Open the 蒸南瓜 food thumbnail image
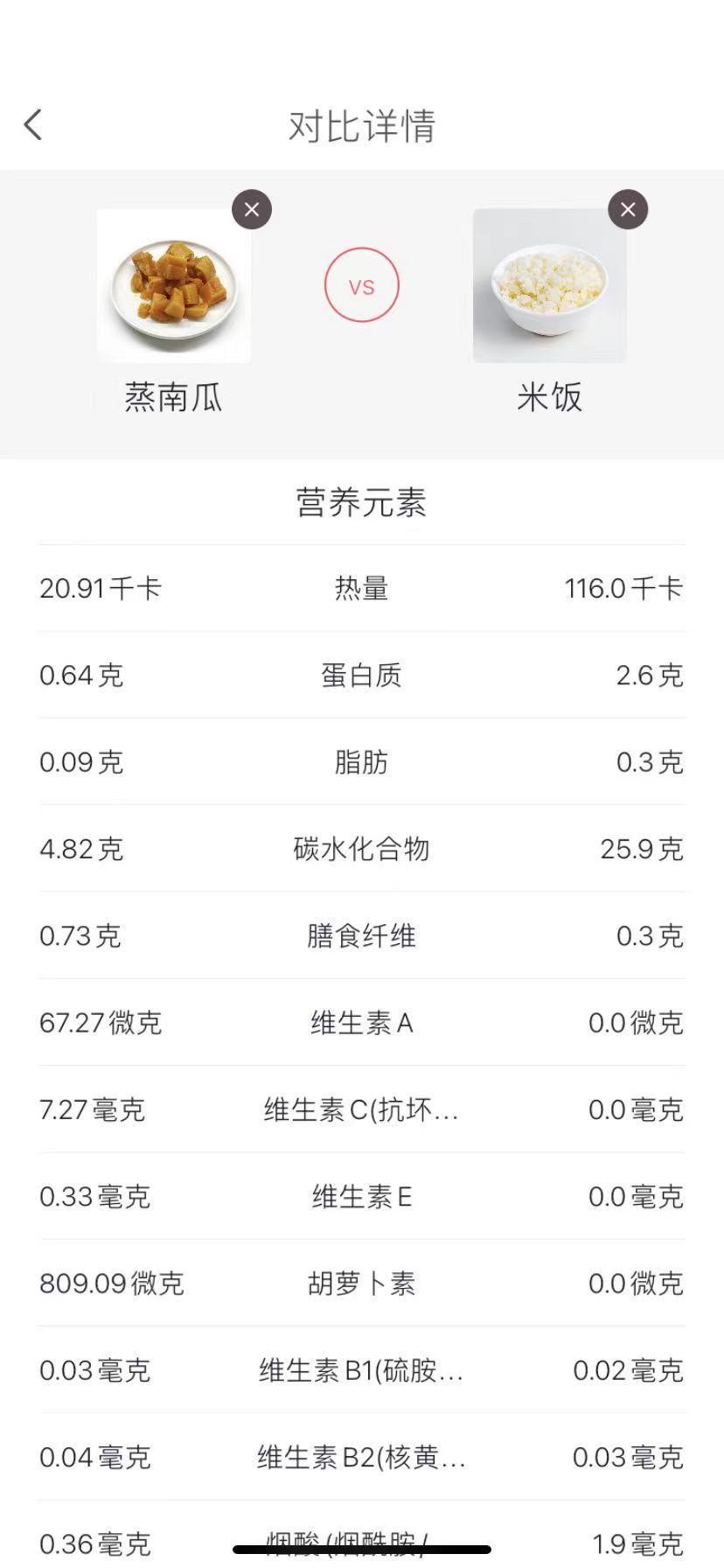Viewport: 724px width, 1568px height. 172,284
